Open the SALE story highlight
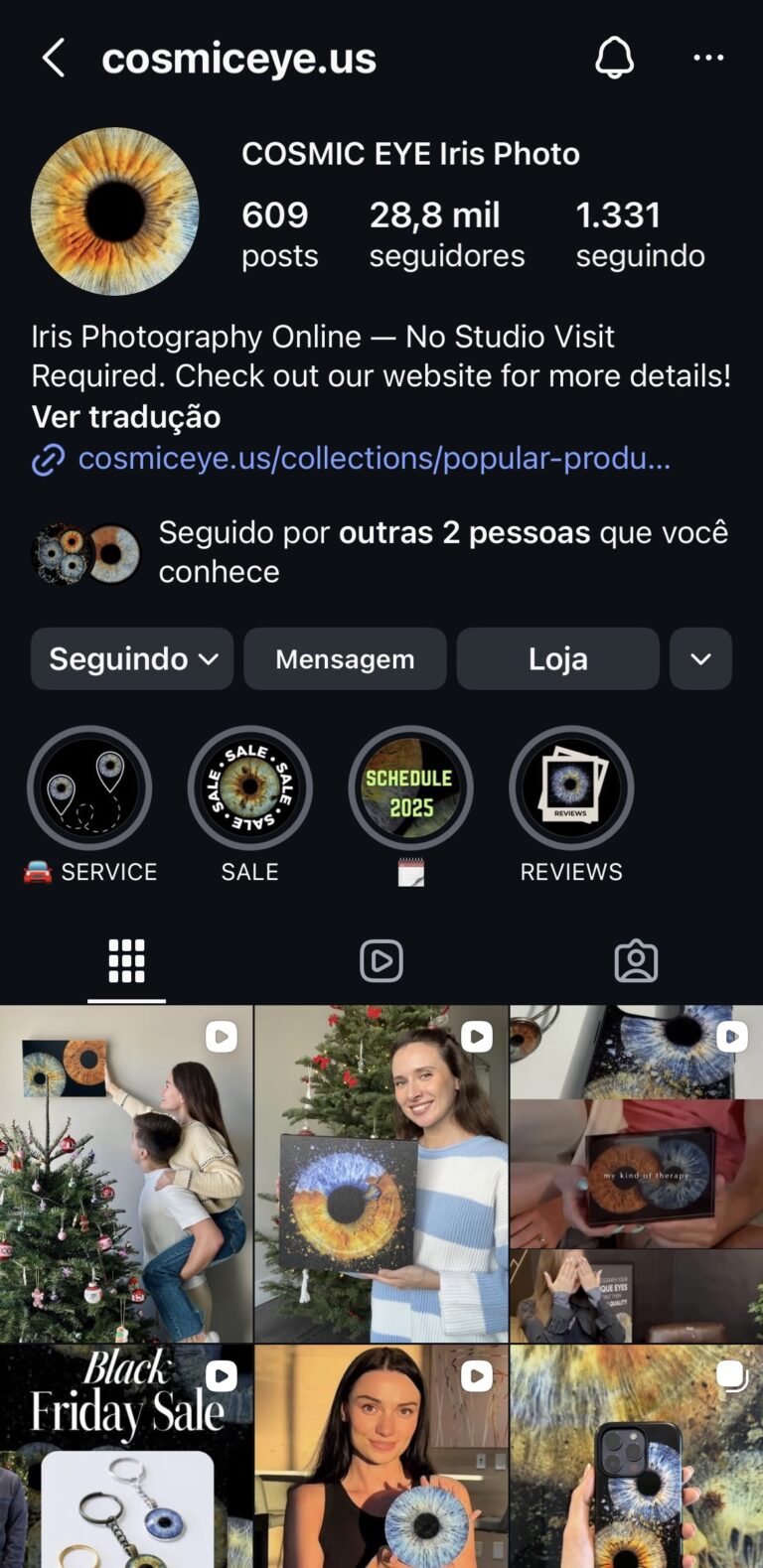This screenshot has width=763, height=1568. click(250, 787)
